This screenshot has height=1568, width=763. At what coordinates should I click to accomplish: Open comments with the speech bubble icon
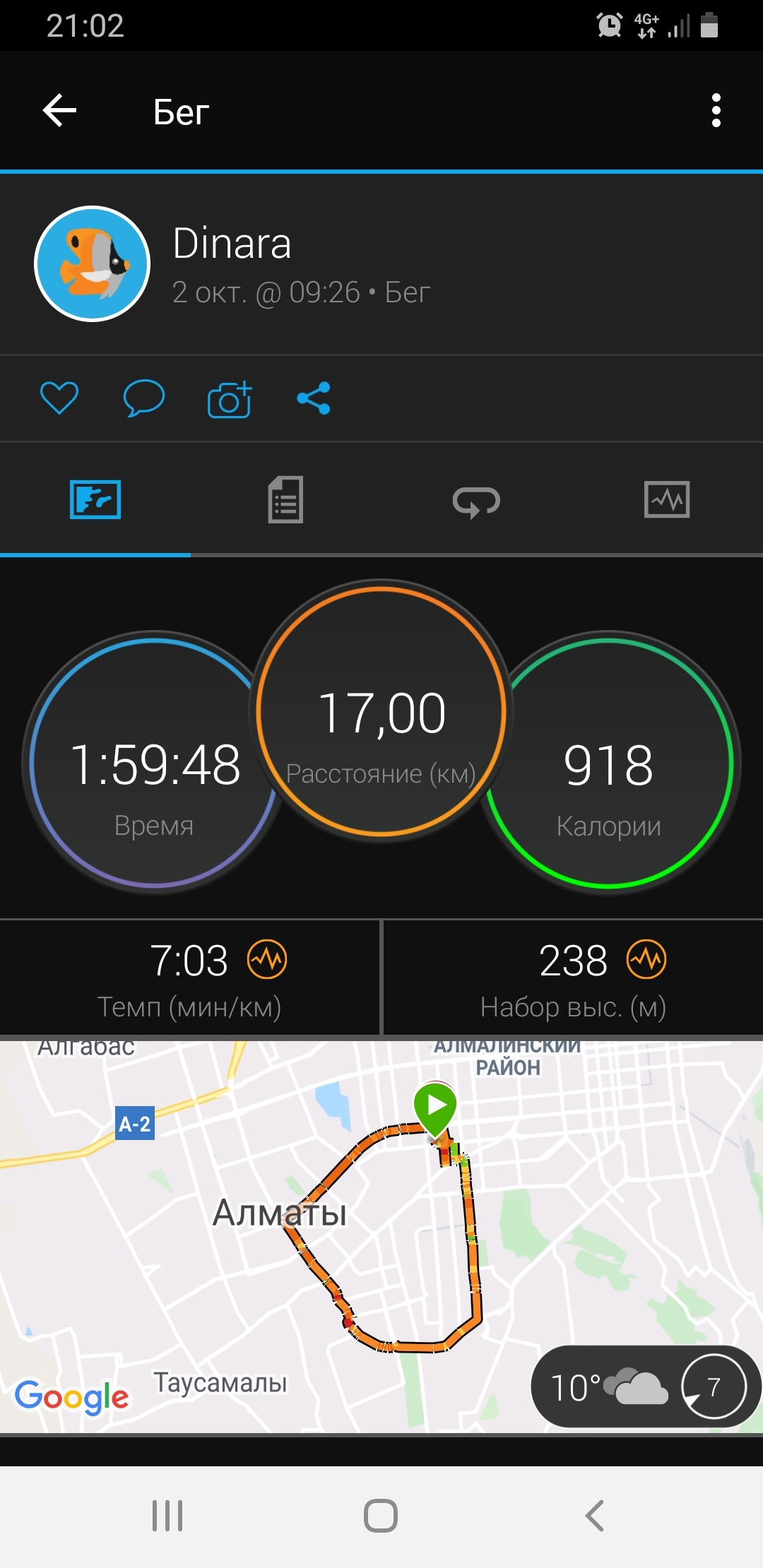[144, 398]
